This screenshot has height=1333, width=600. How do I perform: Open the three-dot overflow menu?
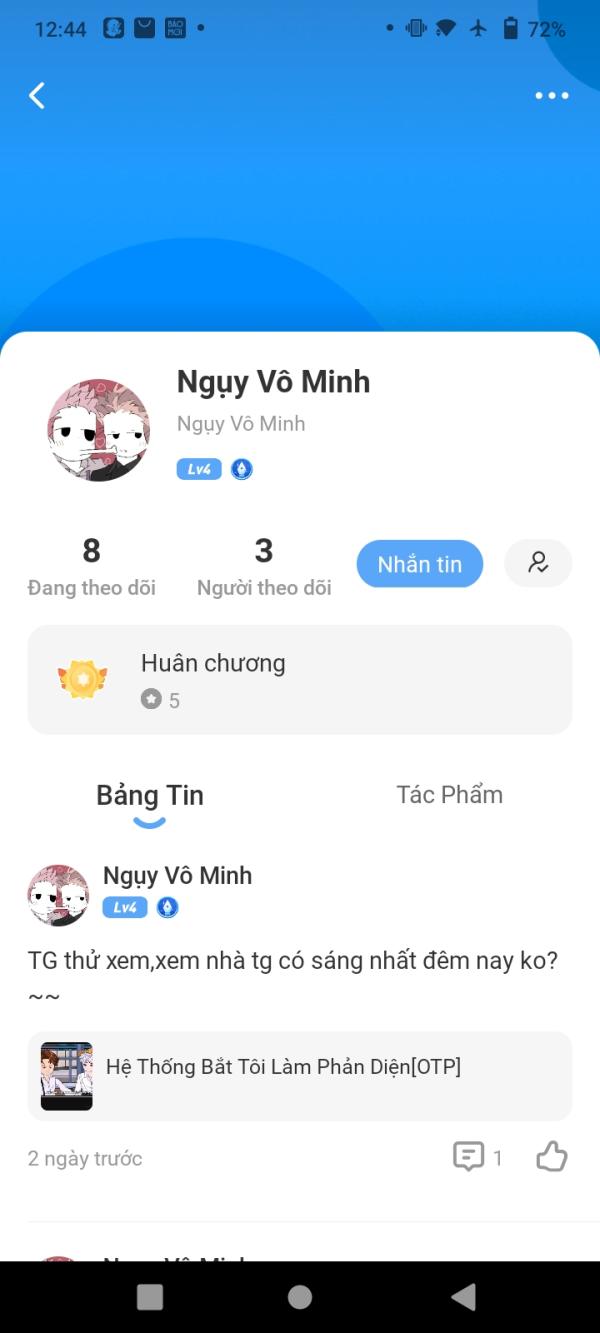coord(551,96)
